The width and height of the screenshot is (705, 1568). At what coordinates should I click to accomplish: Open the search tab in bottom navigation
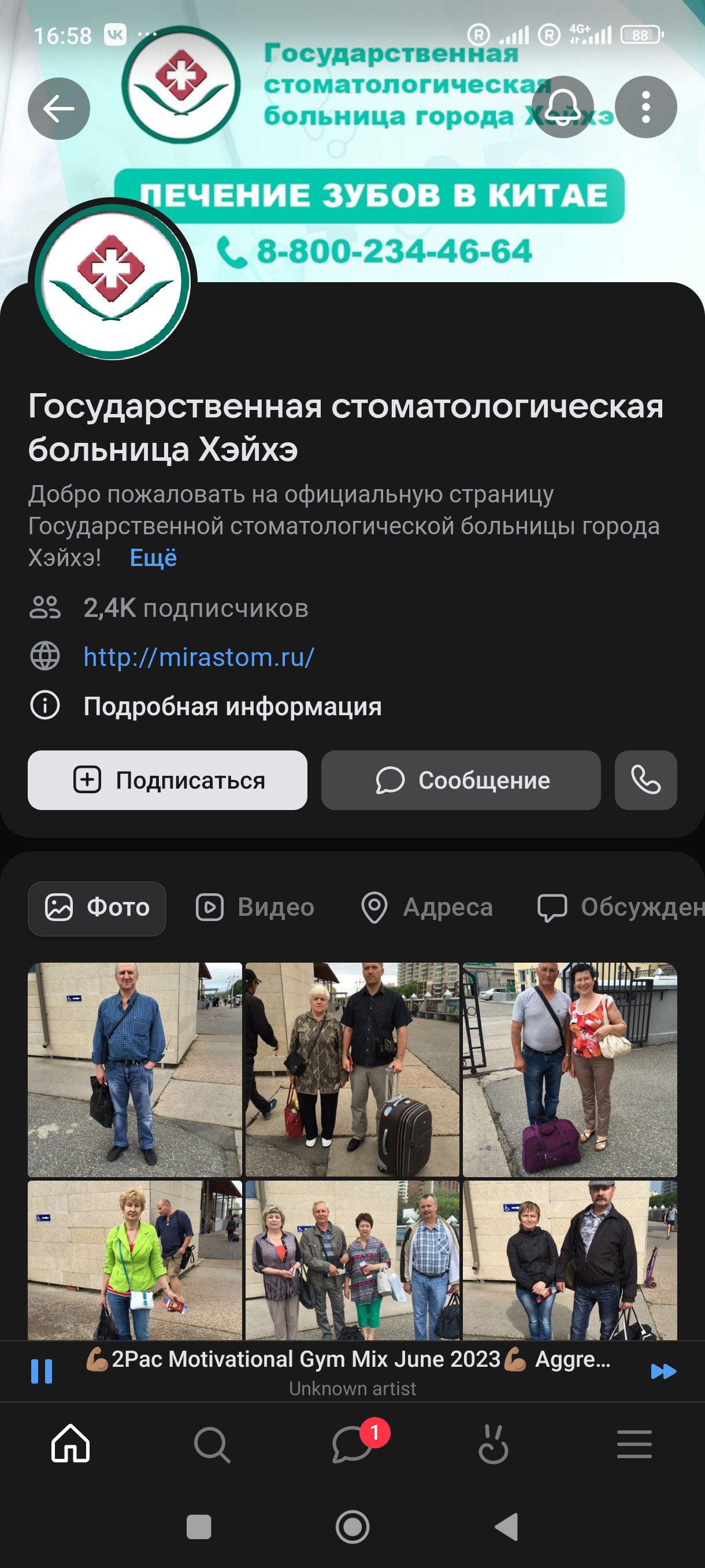tap(211, 1444)
